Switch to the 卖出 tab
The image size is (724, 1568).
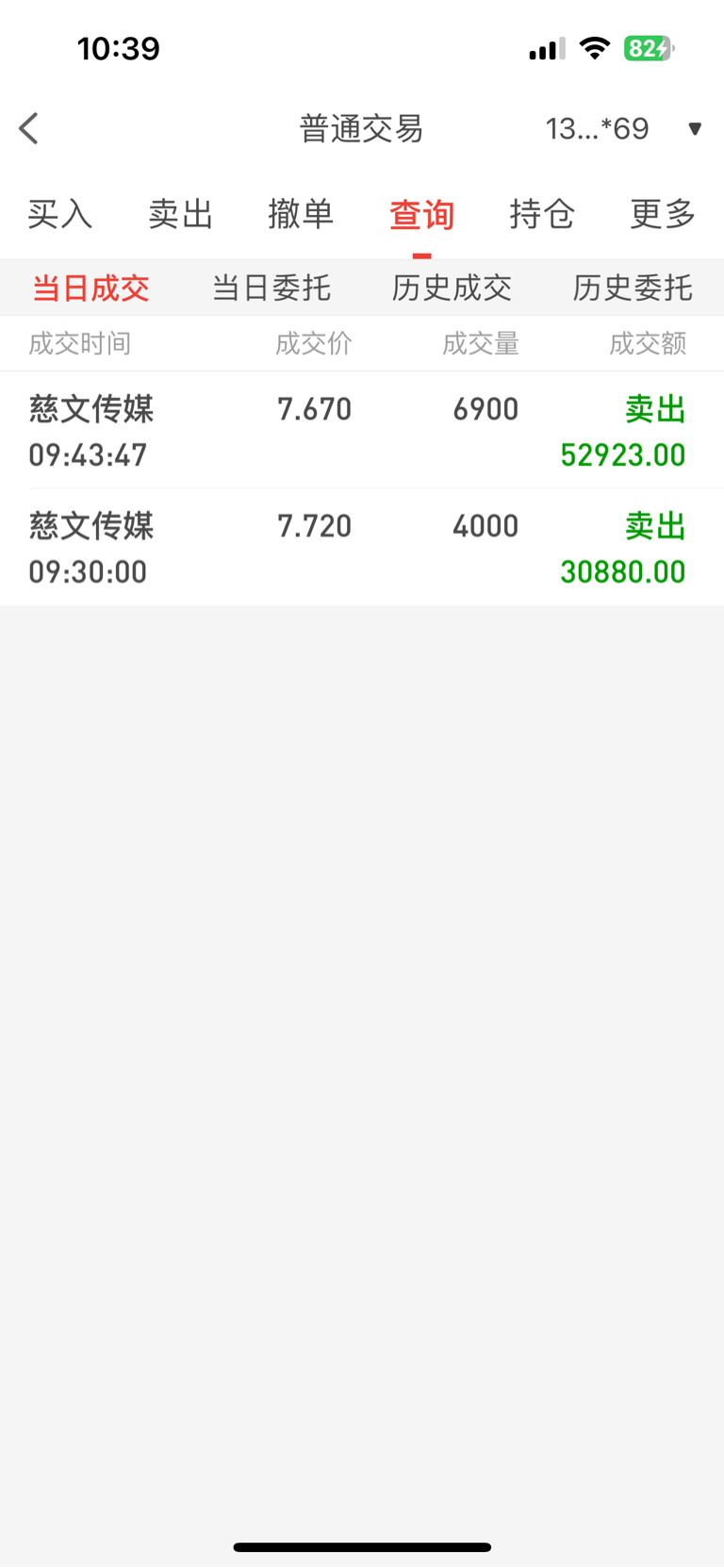(180, 215)
